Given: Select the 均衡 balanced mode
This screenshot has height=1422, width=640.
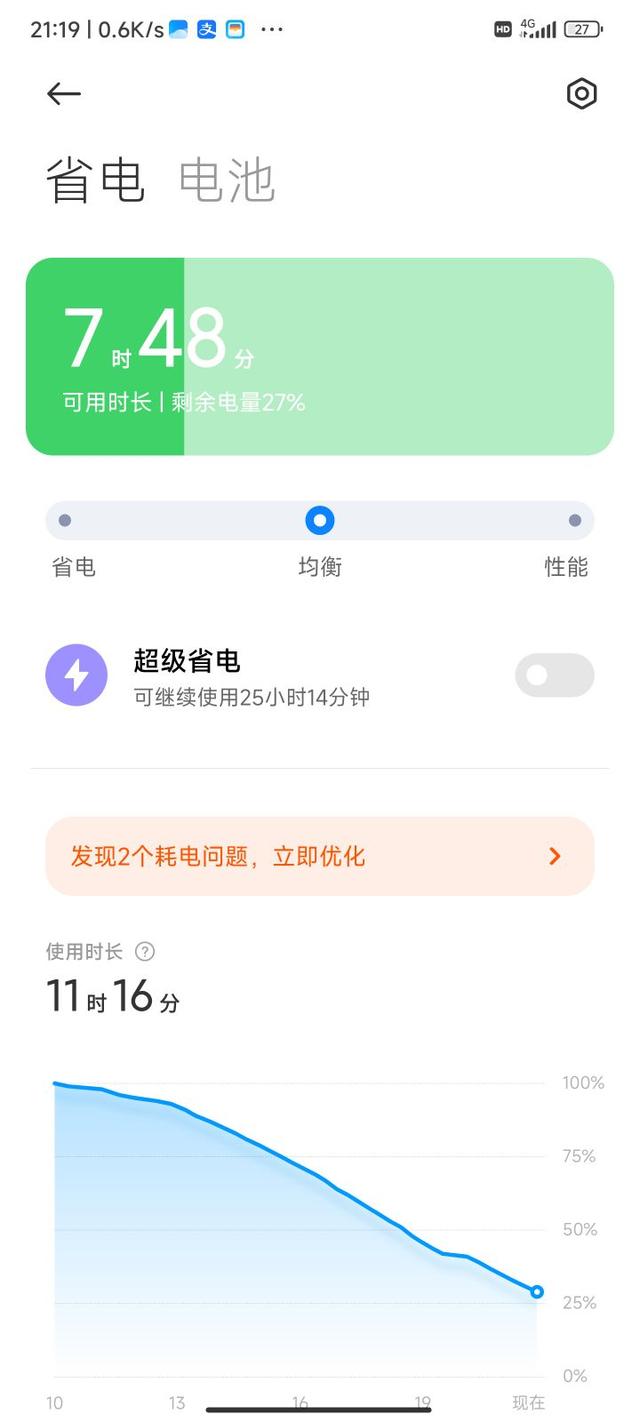Looking at the screenshot, I should pyautogui.click(x=320, y=521).
